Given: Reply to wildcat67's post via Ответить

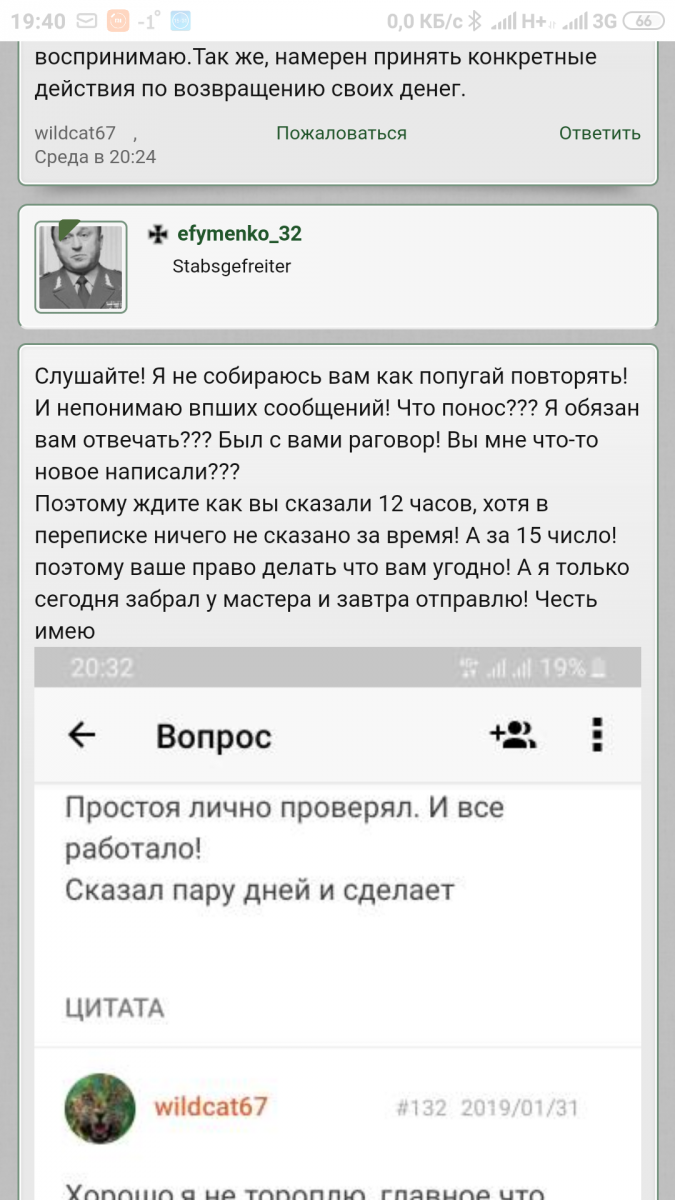Looking at the screenshot, I should coord(599,133).
